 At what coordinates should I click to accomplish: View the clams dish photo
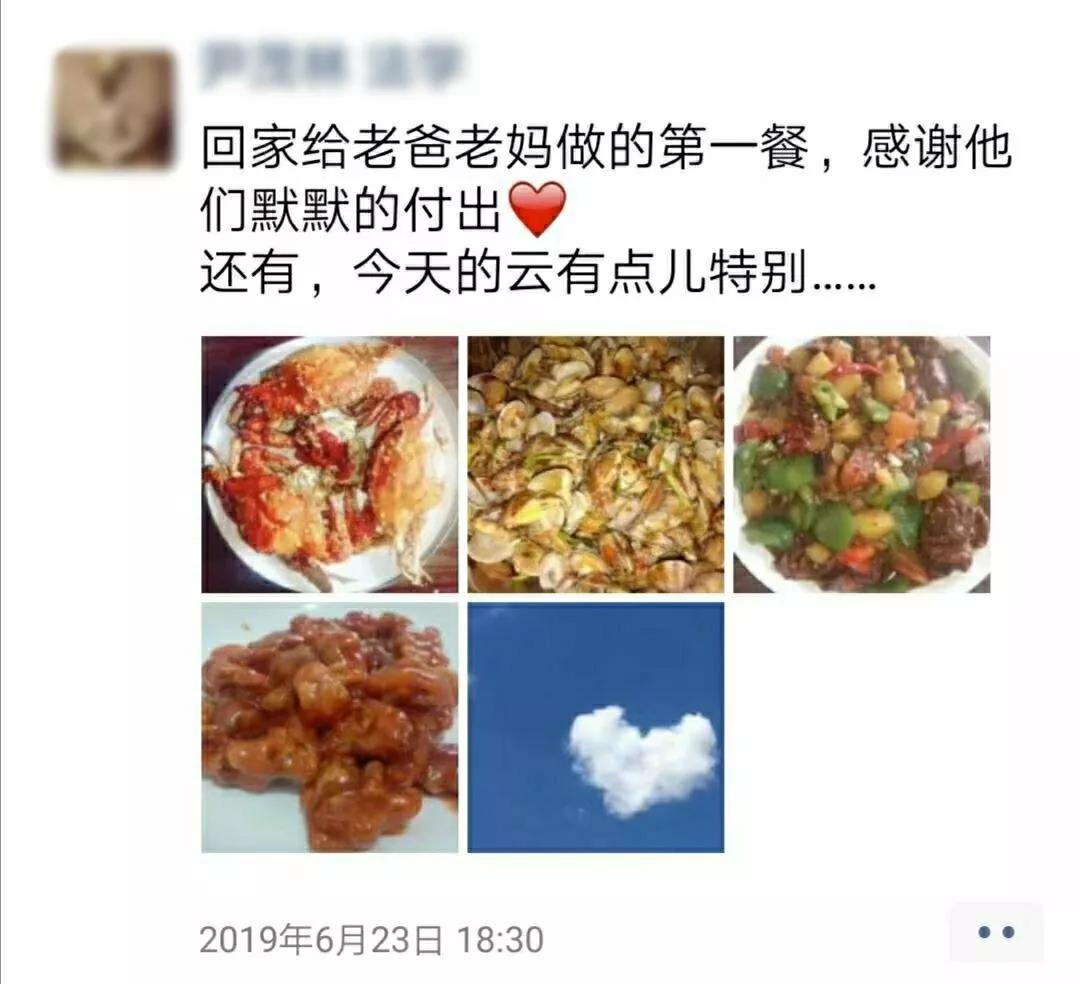click(x=596, y=464)
